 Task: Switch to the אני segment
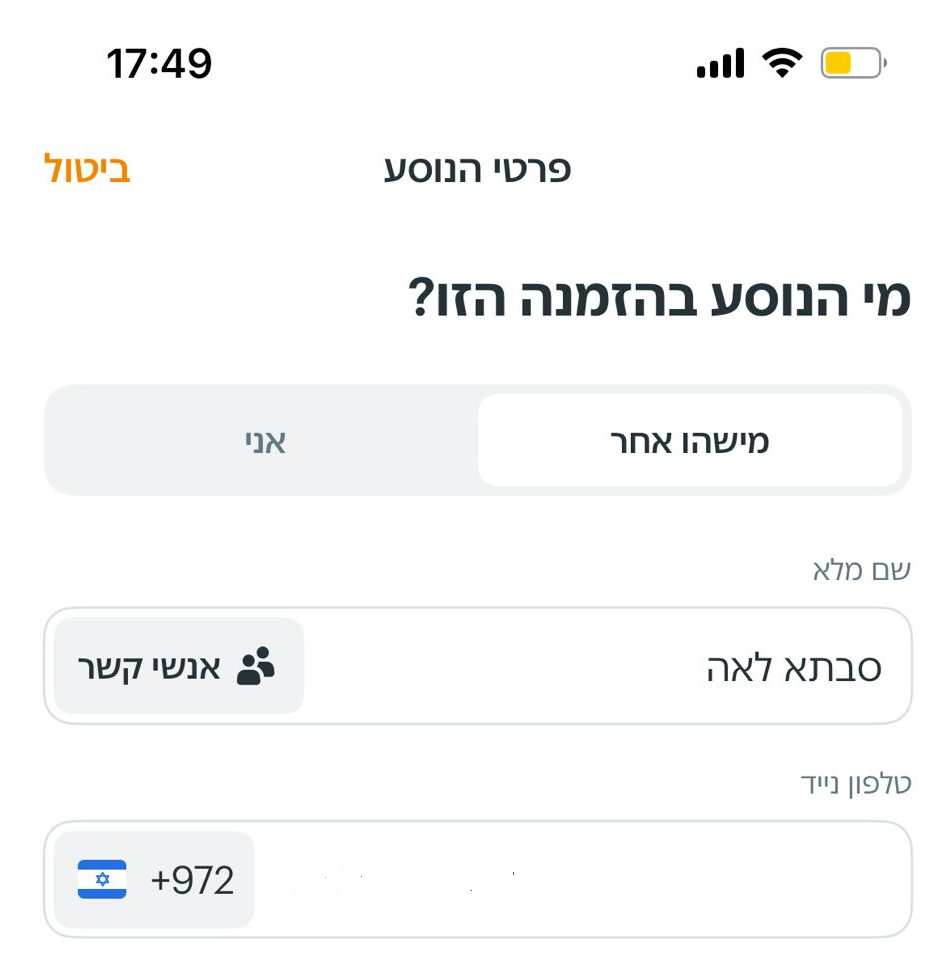pos(265,441)
